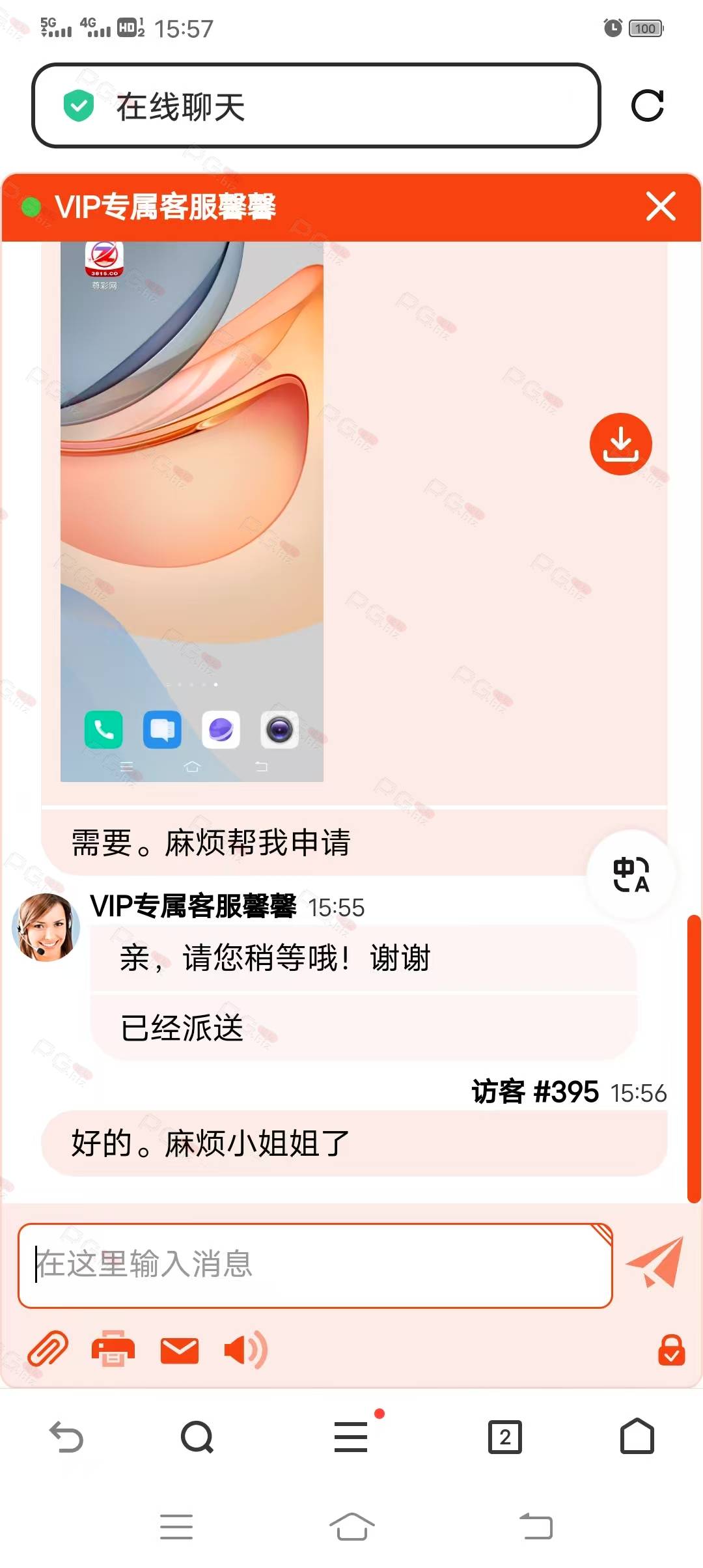Focus the 在这里输入消息 text field

click(315, 1265)
